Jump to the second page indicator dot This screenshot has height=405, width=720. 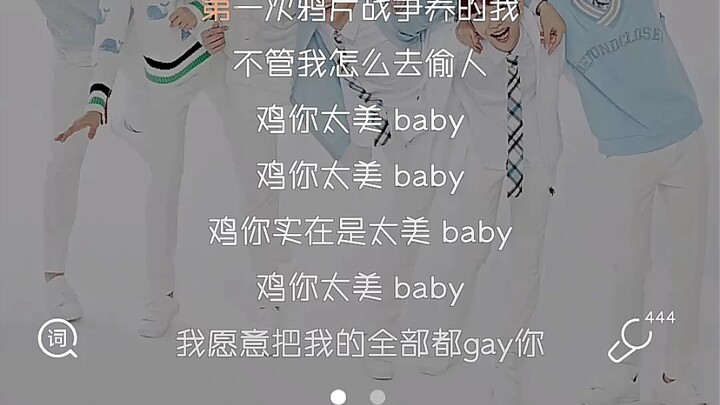click(x=377, y=397)
